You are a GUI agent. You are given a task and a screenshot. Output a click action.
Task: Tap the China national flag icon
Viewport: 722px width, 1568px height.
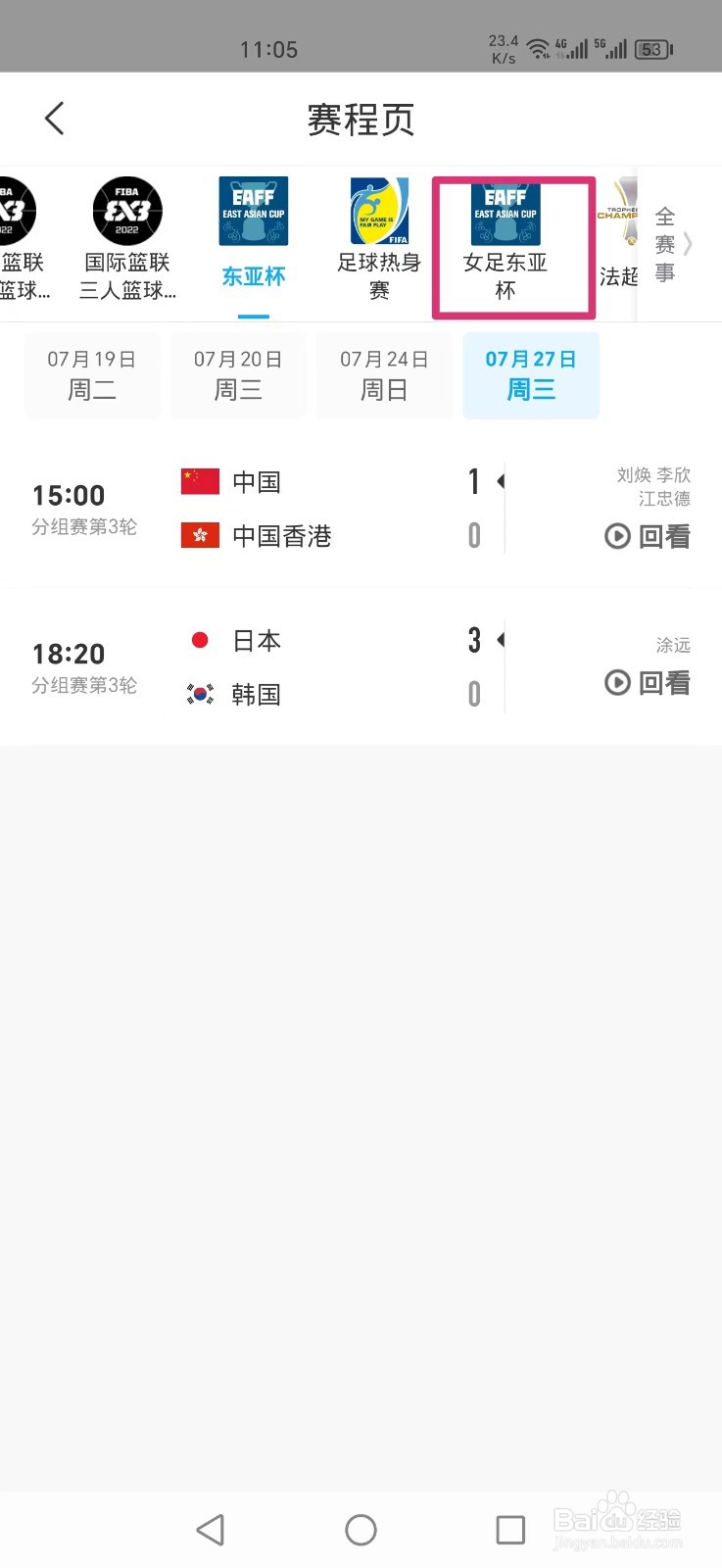coord(200,480)
